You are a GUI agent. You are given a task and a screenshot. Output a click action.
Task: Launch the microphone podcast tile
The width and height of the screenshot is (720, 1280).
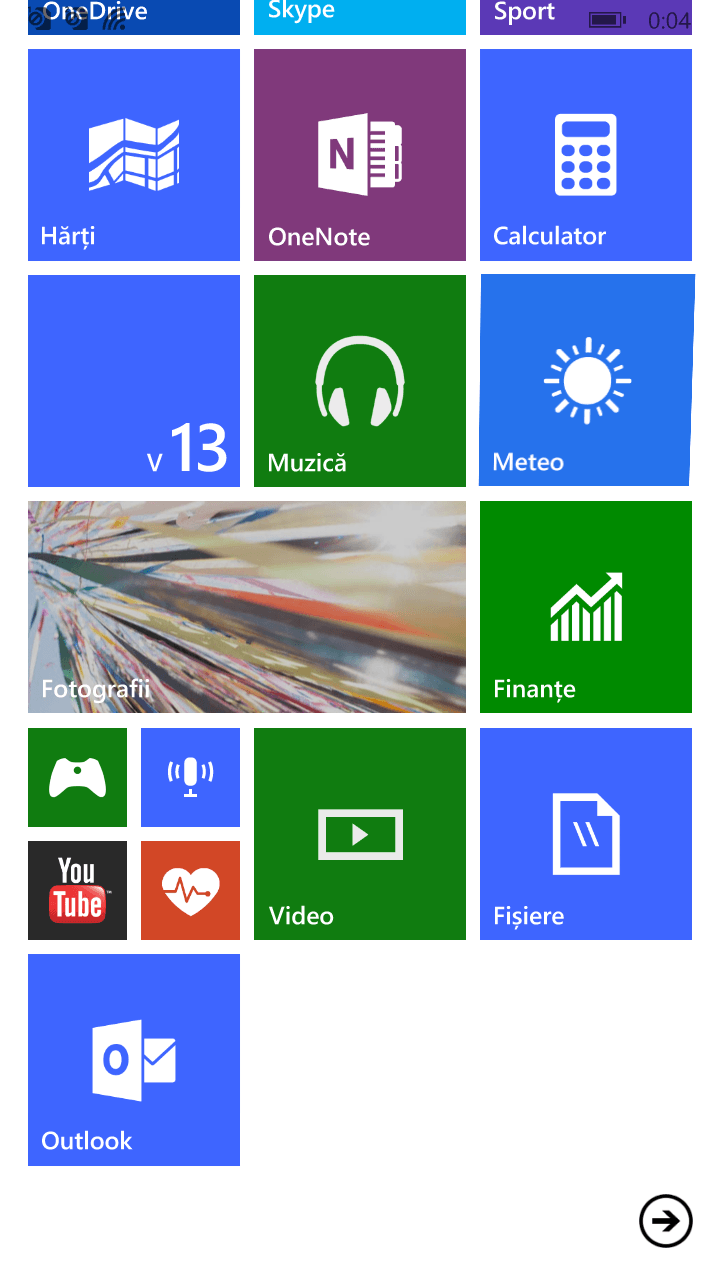(x=190, y=777)
